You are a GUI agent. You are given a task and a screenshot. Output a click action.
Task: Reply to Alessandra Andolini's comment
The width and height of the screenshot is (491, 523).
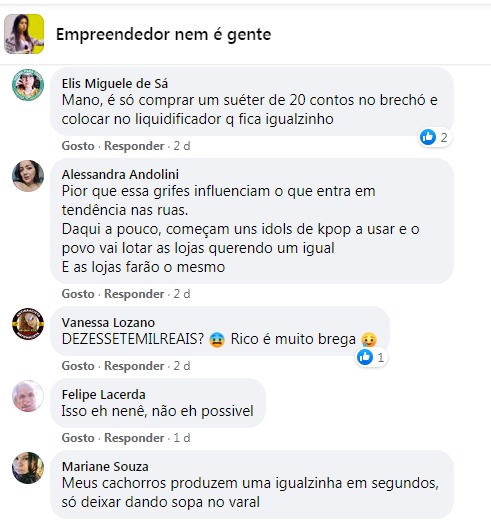click(134, 294)
